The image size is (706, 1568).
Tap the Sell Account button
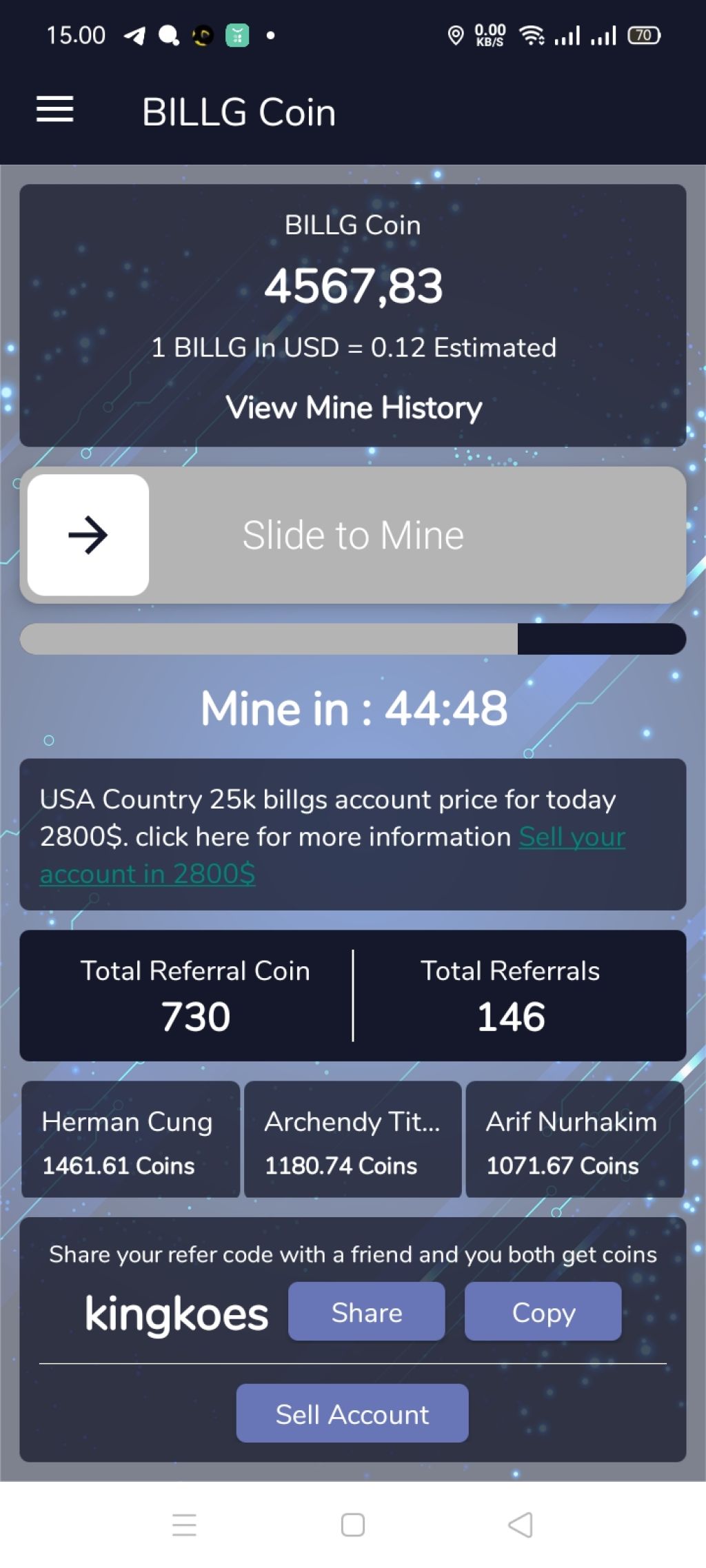coord(352,1414)
